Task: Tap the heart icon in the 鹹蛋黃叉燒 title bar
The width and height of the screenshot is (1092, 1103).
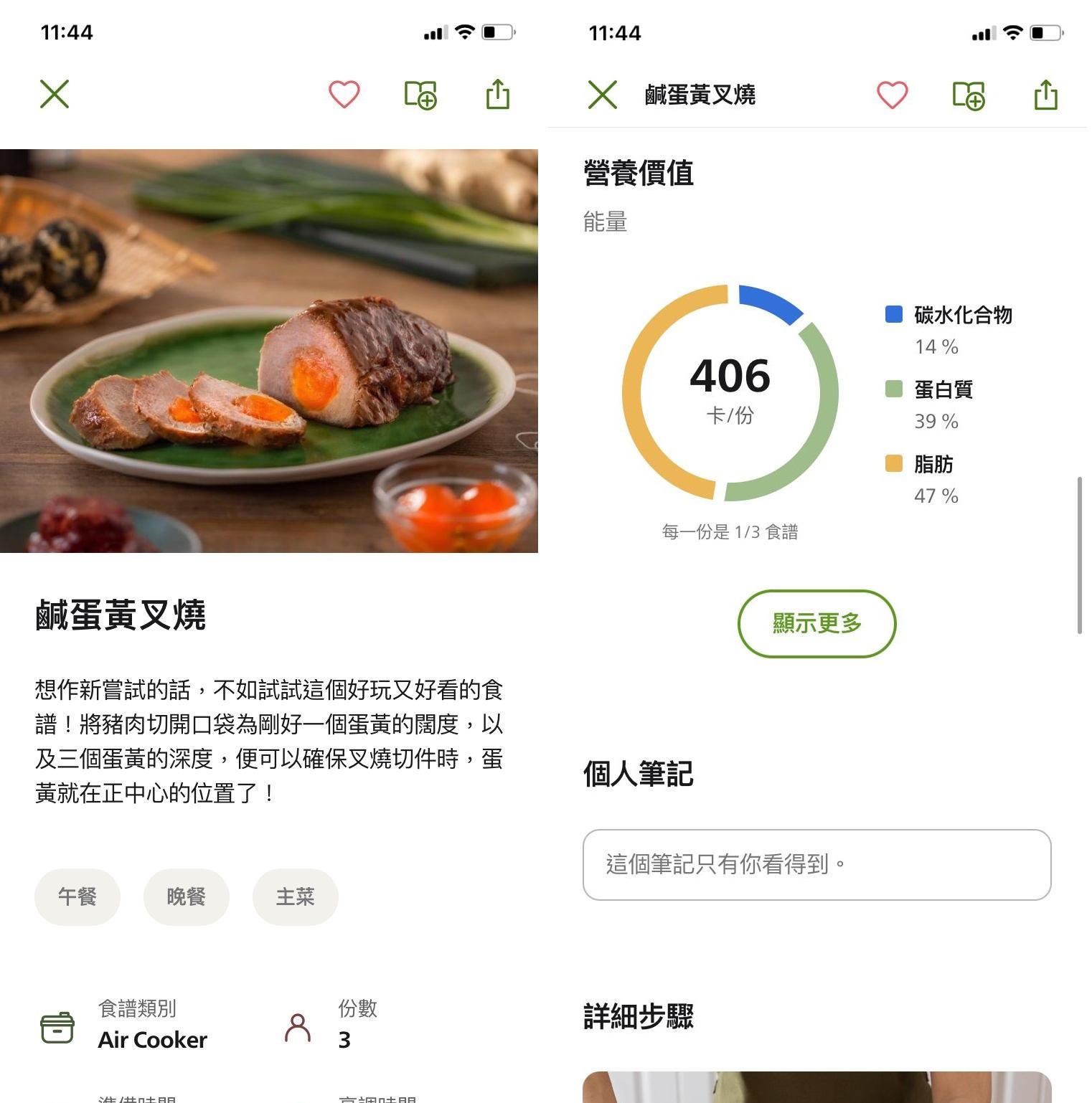Action: (893, 95)
